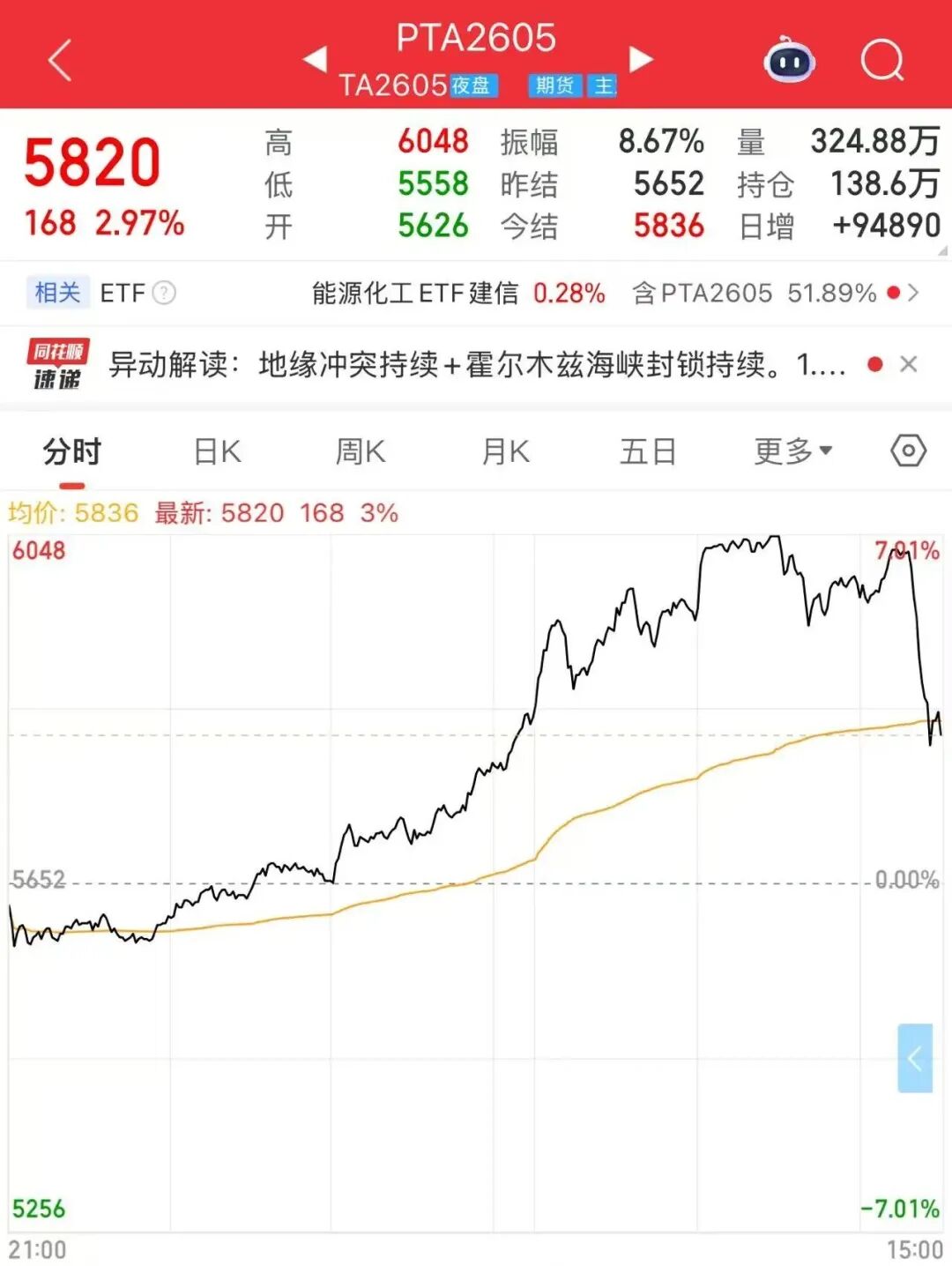Open chart settings hexagon icon
The width and height of the screenshot is (952, 1266).
(x=908, y=451)
